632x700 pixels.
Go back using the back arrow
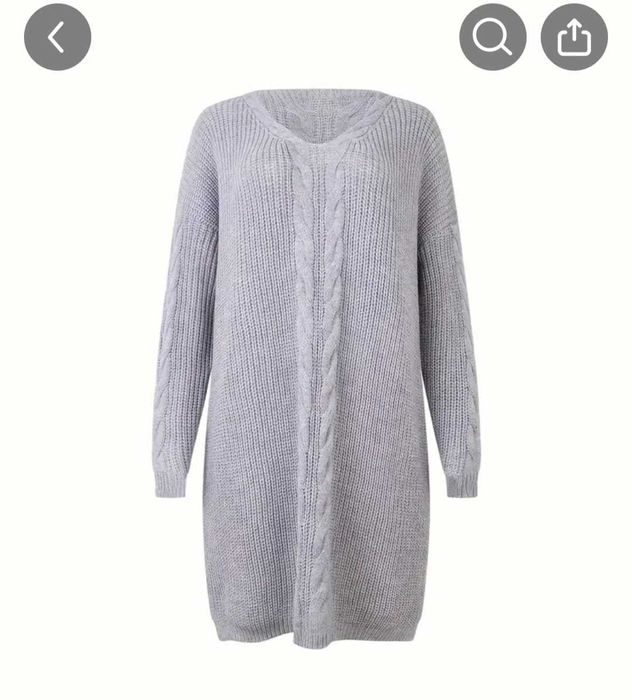57,38
